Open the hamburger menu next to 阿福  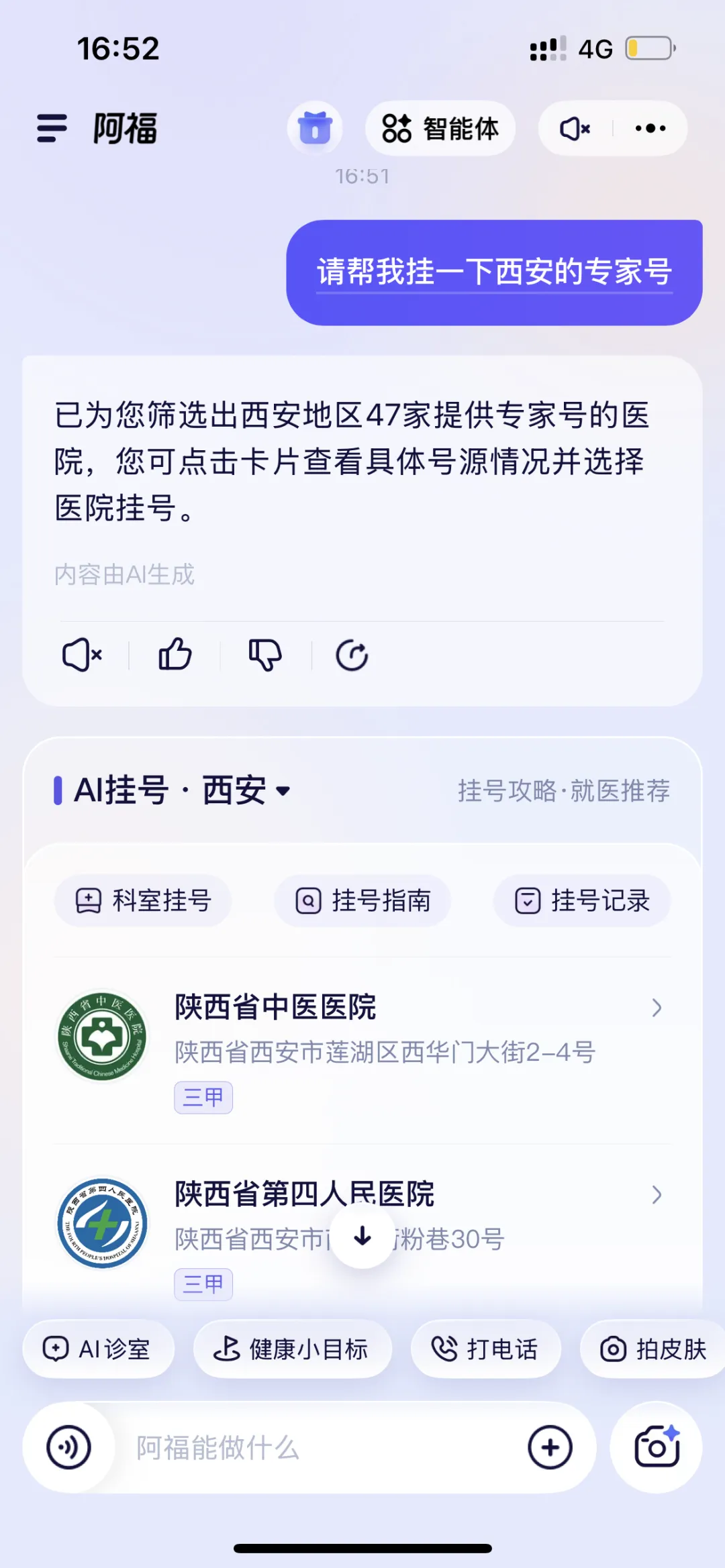point(52,128)
